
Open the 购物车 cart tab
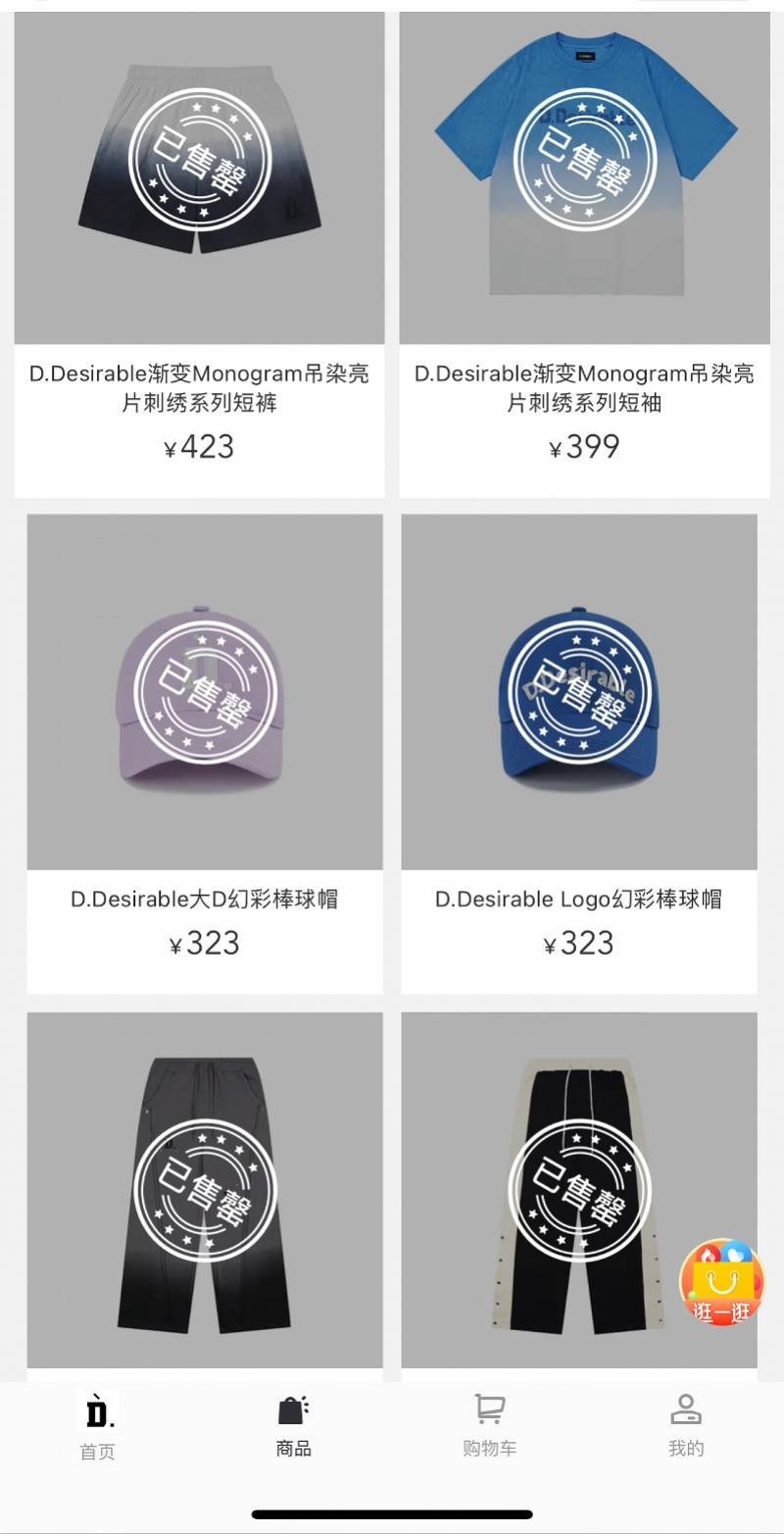[x=489, y=1426]
